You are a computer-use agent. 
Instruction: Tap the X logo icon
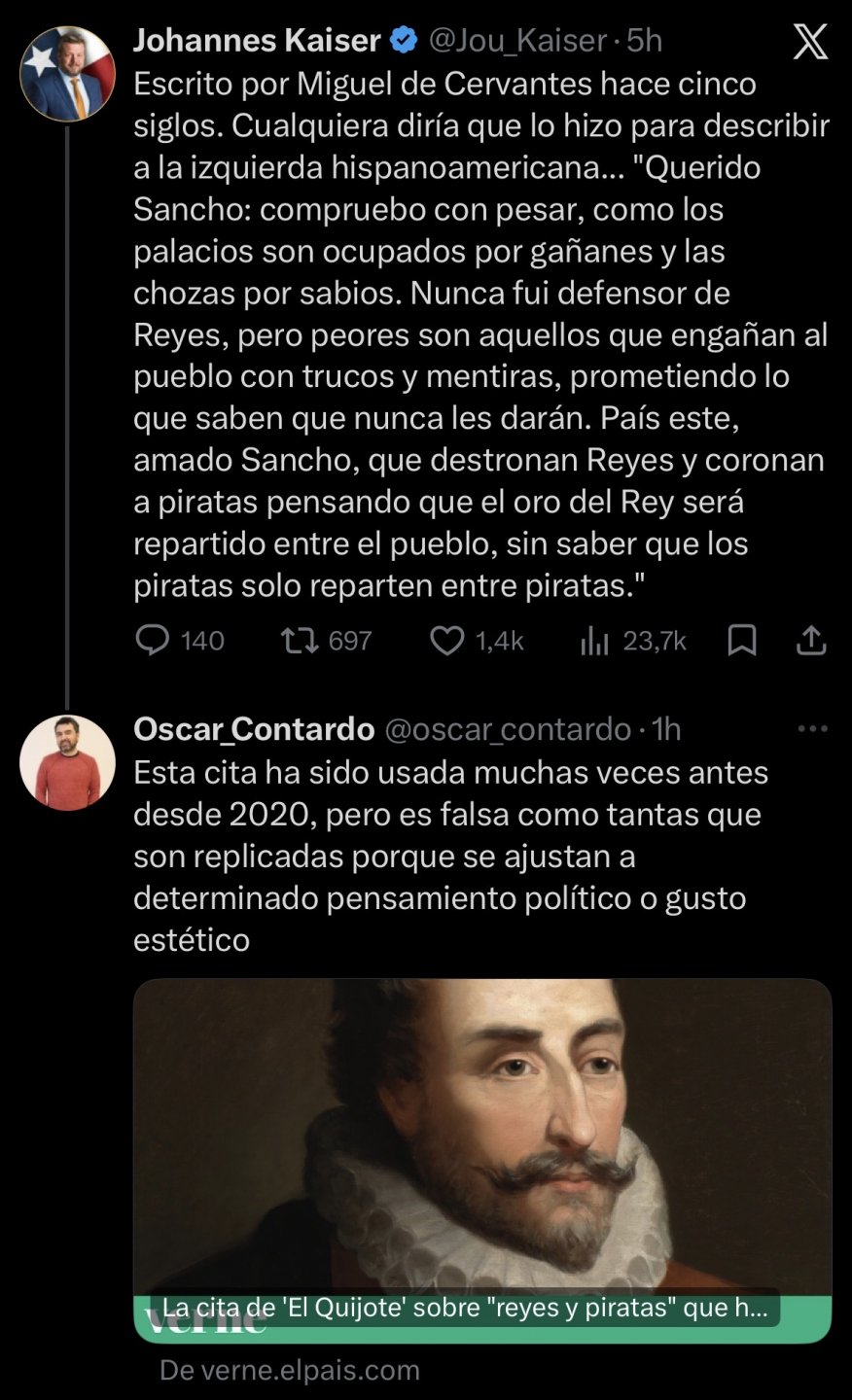pyautogui.click(x=810, y=42)
